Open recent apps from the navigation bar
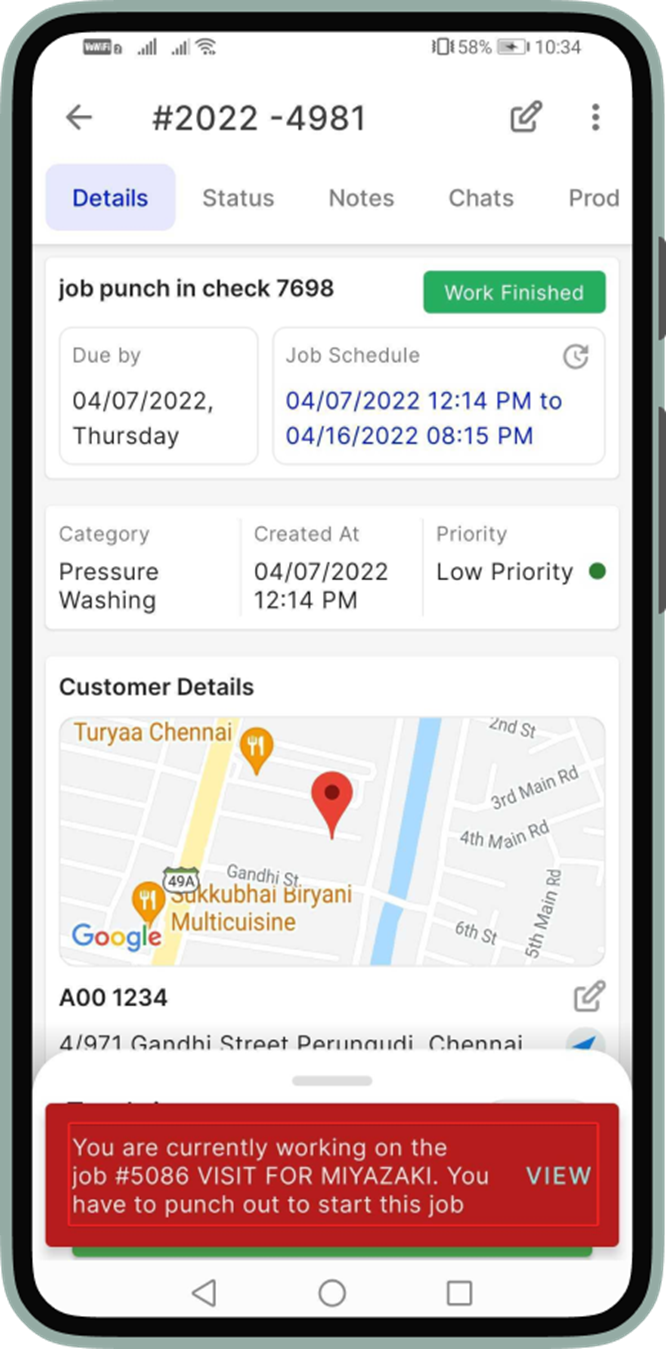The width and height of the screenshot is (666, 1349). (x=459, y=1293)
